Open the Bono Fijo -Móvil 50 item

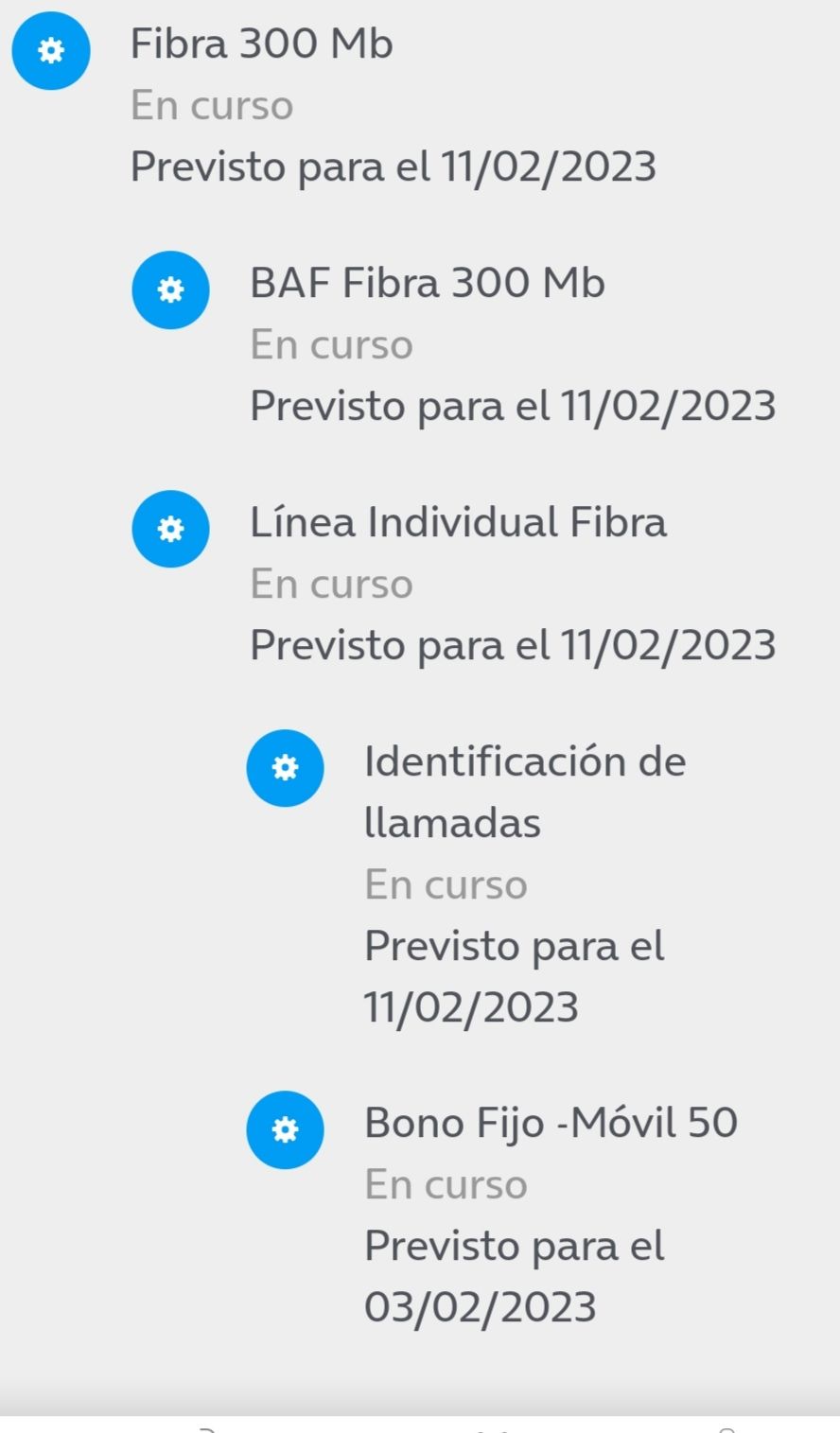point(551,1123)
